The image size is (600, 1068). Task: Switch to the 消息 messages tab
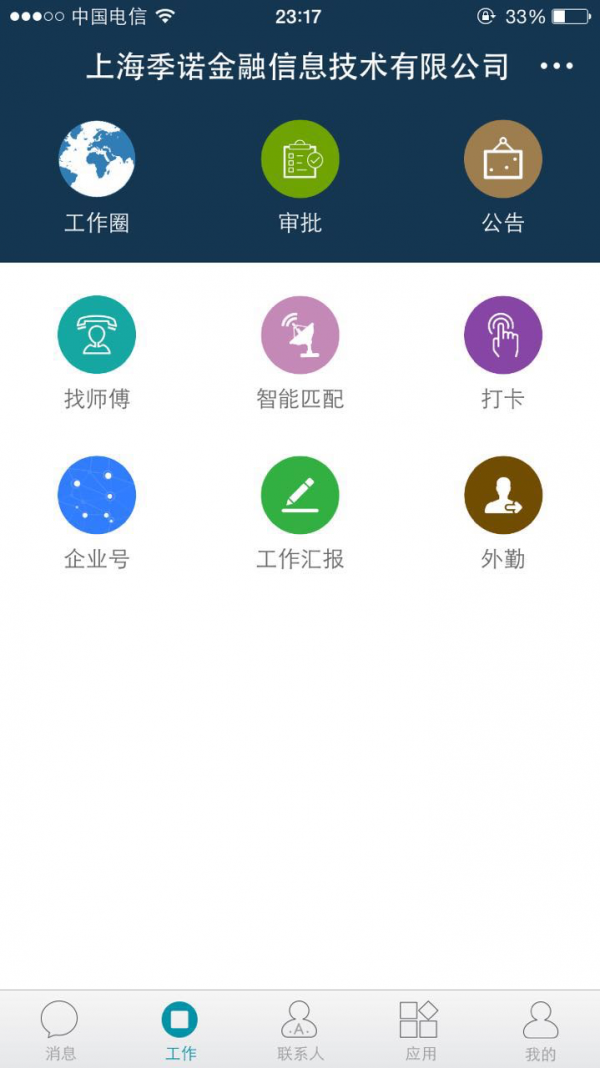[60, 1030]
